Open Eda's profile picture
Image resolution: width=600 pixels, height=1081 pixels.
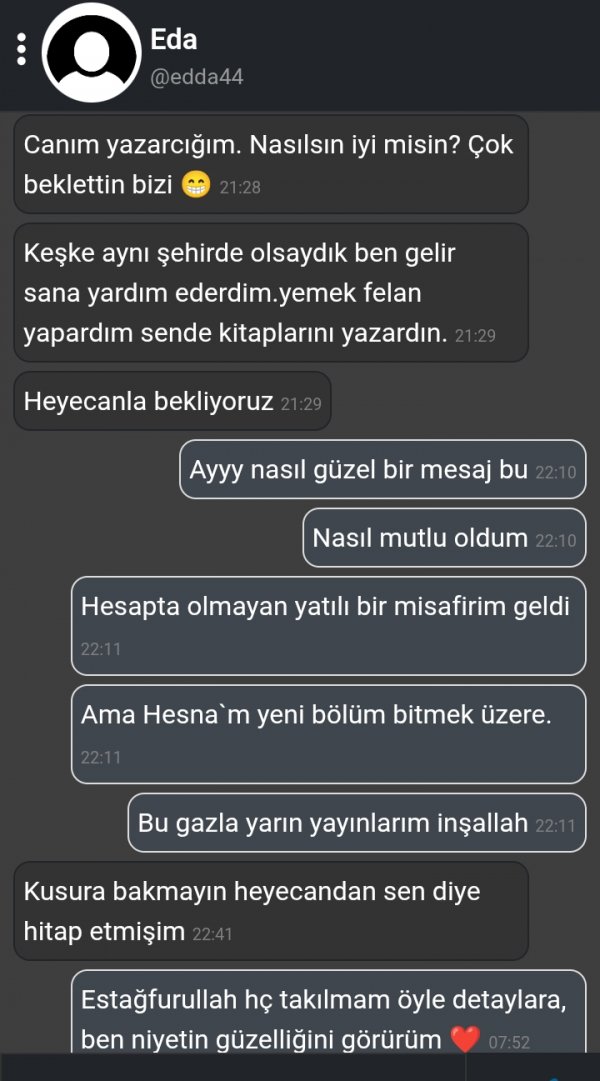(x=91, y=52)
